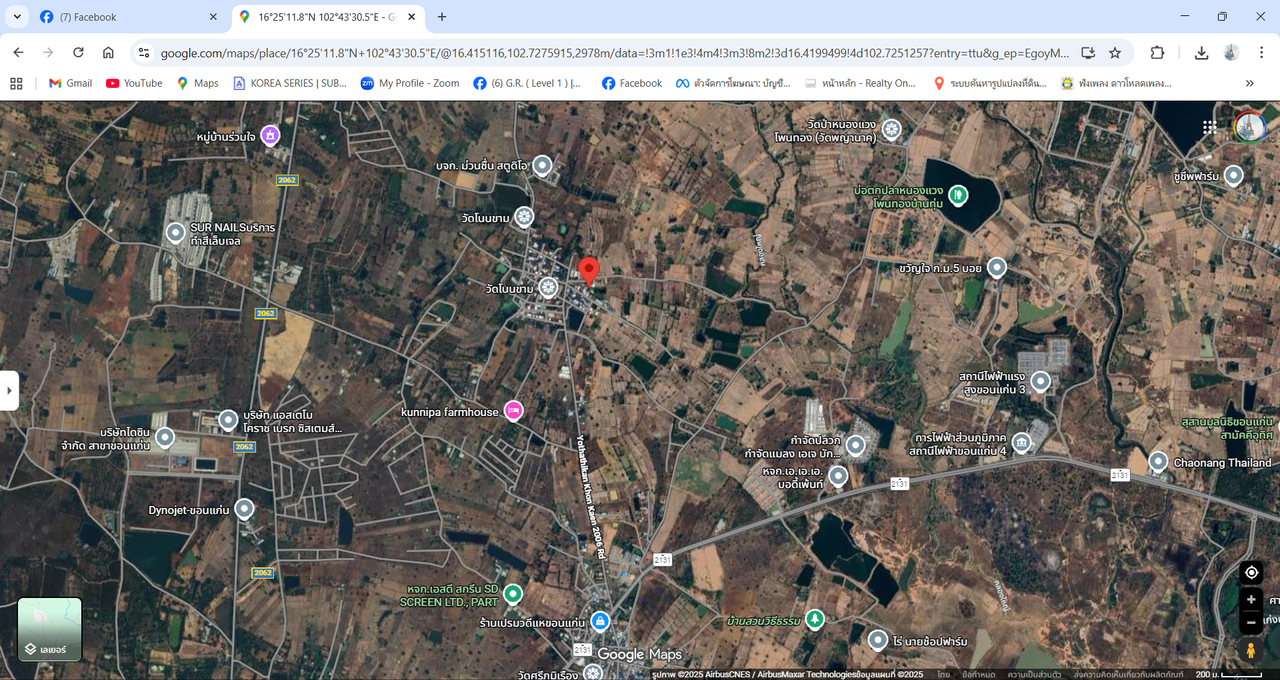This screenshot has width=1280, height=680.
Task: Show my current location
Action: click(1251, 572)
